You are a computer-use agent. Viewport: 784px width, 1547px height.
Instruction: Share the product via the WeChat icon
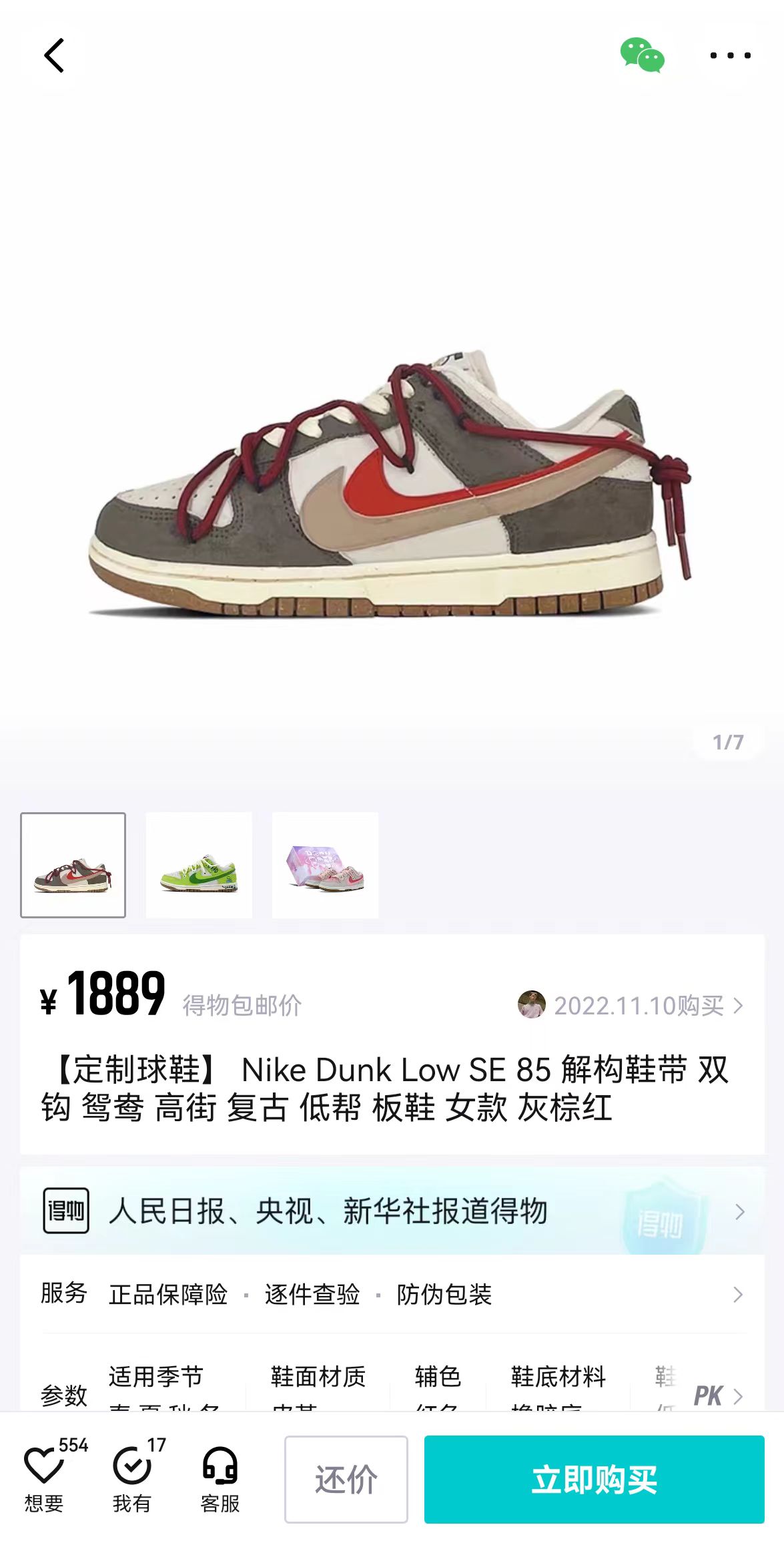[642, 55]
